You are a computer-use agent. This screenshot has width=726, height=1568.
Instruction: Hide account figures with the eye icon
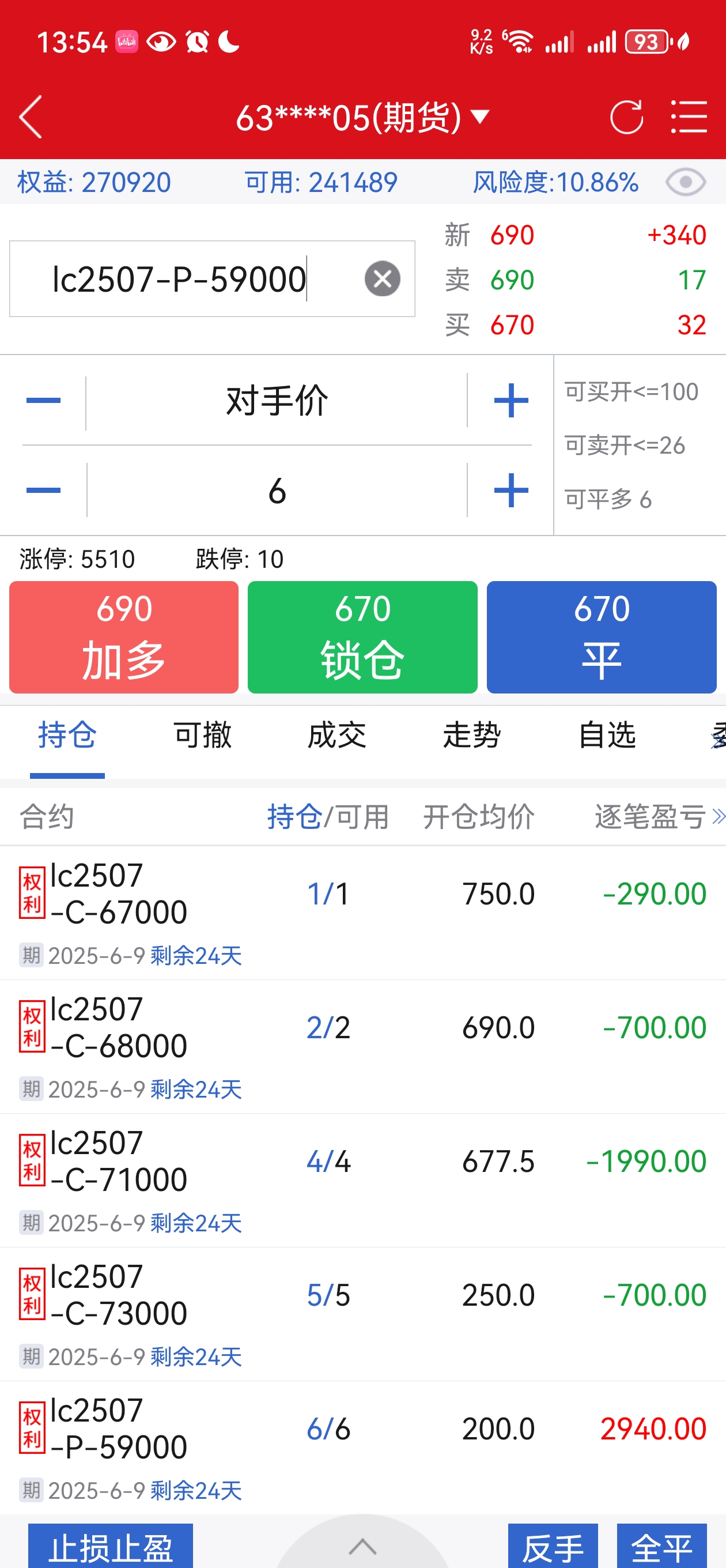[686, 182]
